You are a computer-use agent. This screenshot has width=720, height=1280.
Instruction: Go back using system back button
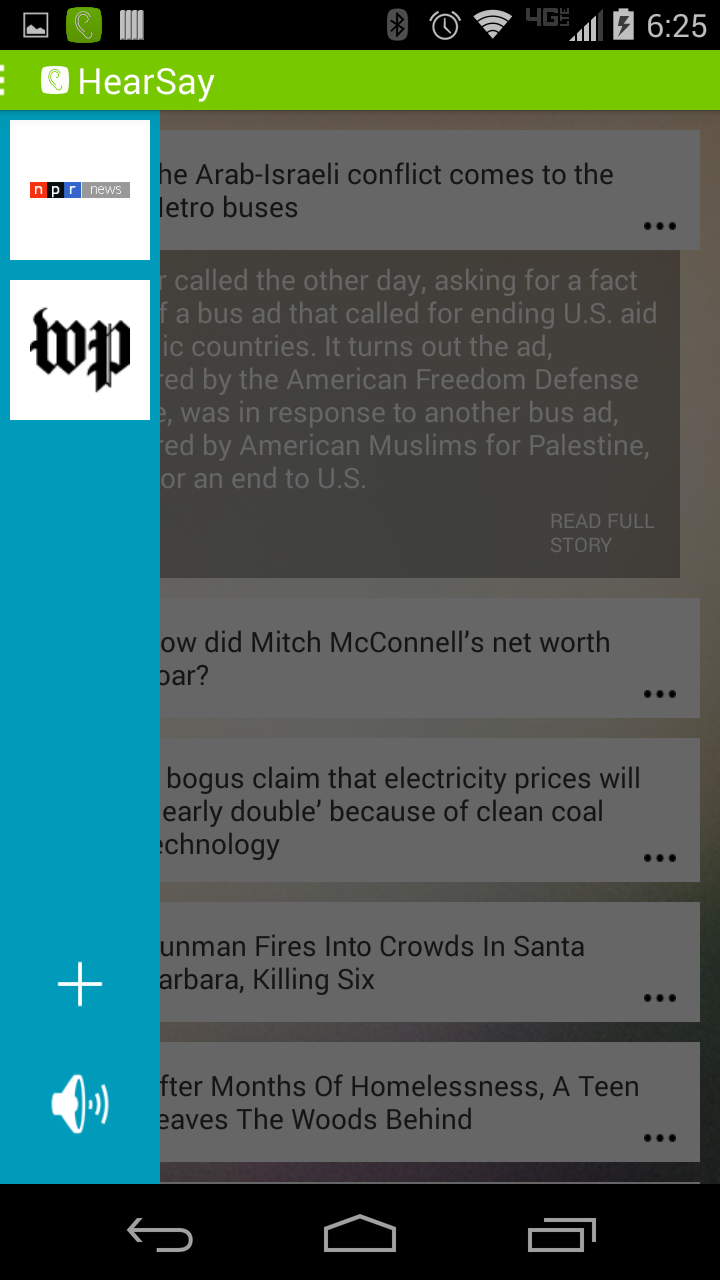160,1235
